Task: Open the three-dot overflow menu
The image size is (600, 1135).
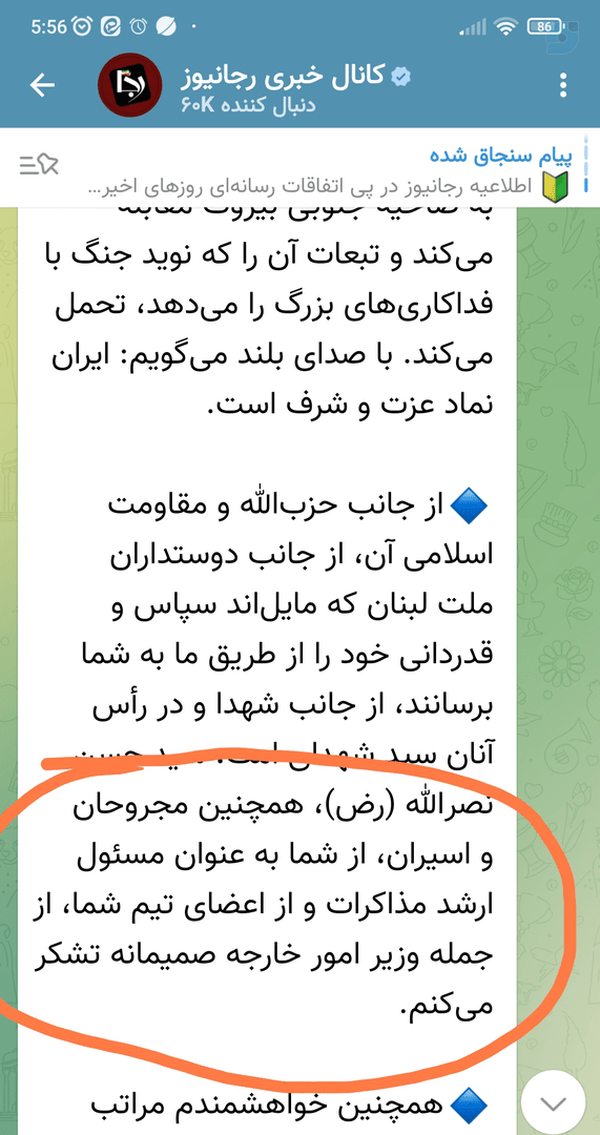Action: (x=564, y=85)
